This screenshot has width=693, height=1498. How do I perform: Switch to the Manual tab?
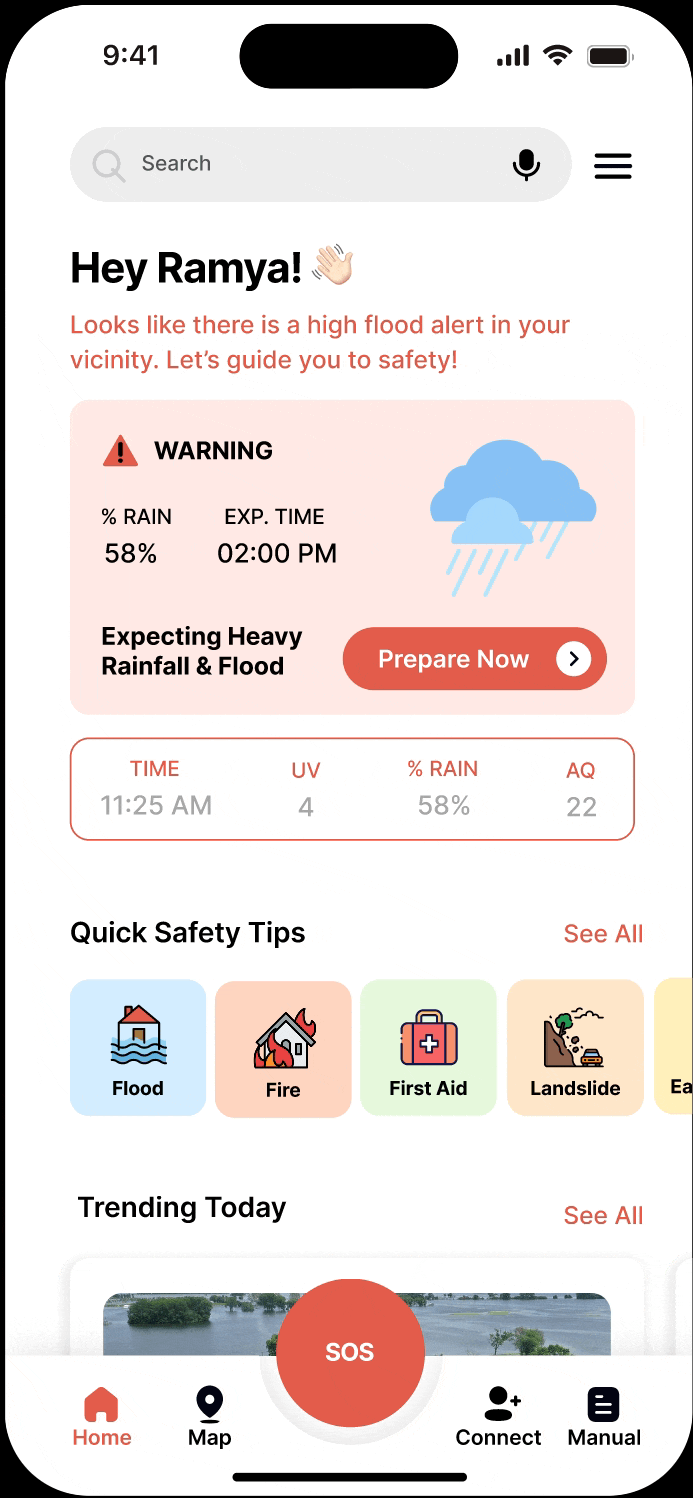(x=604, y=1416)
